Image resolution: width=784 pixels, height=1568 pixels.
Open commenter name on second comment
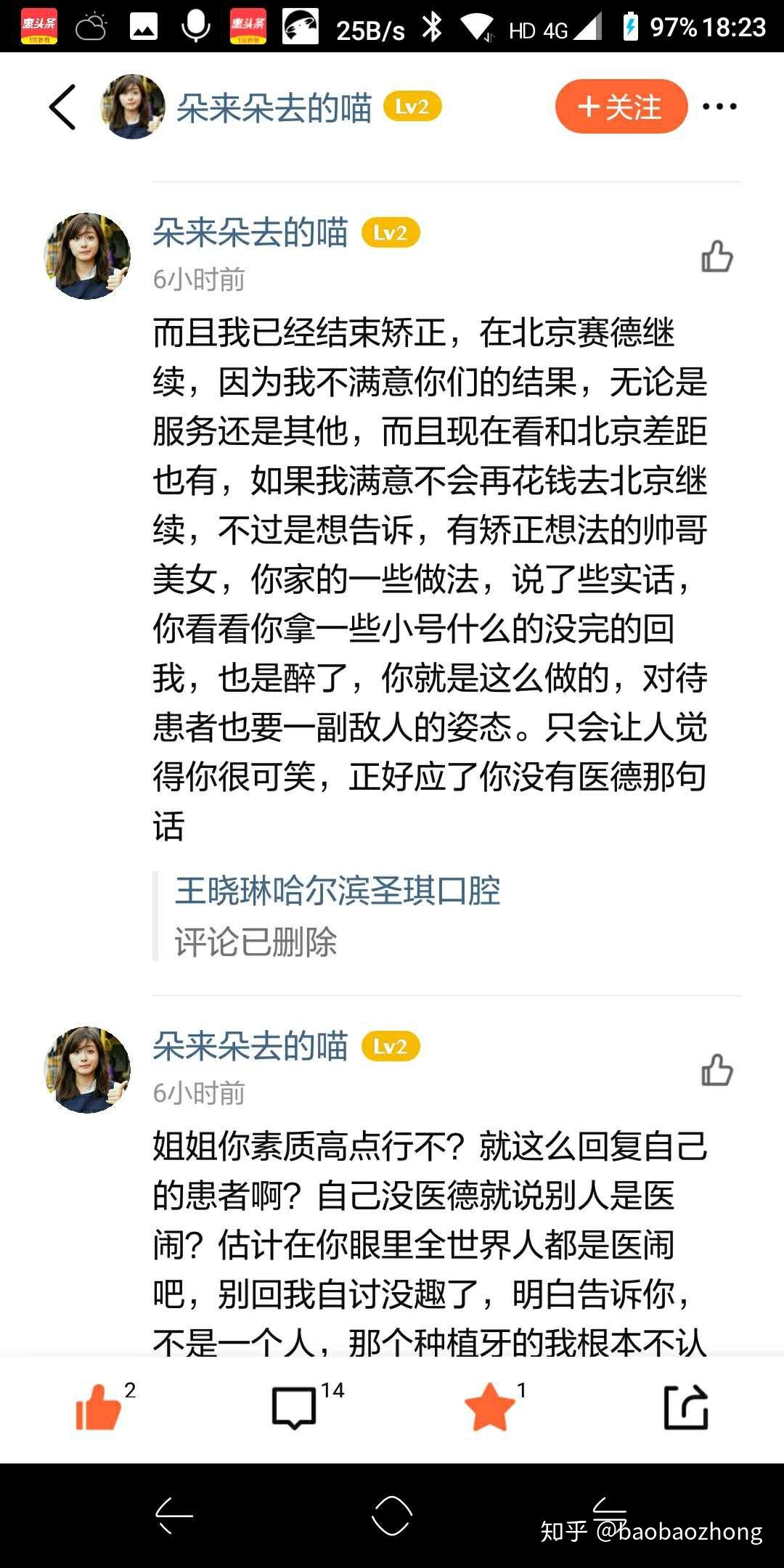point(250,1046)
